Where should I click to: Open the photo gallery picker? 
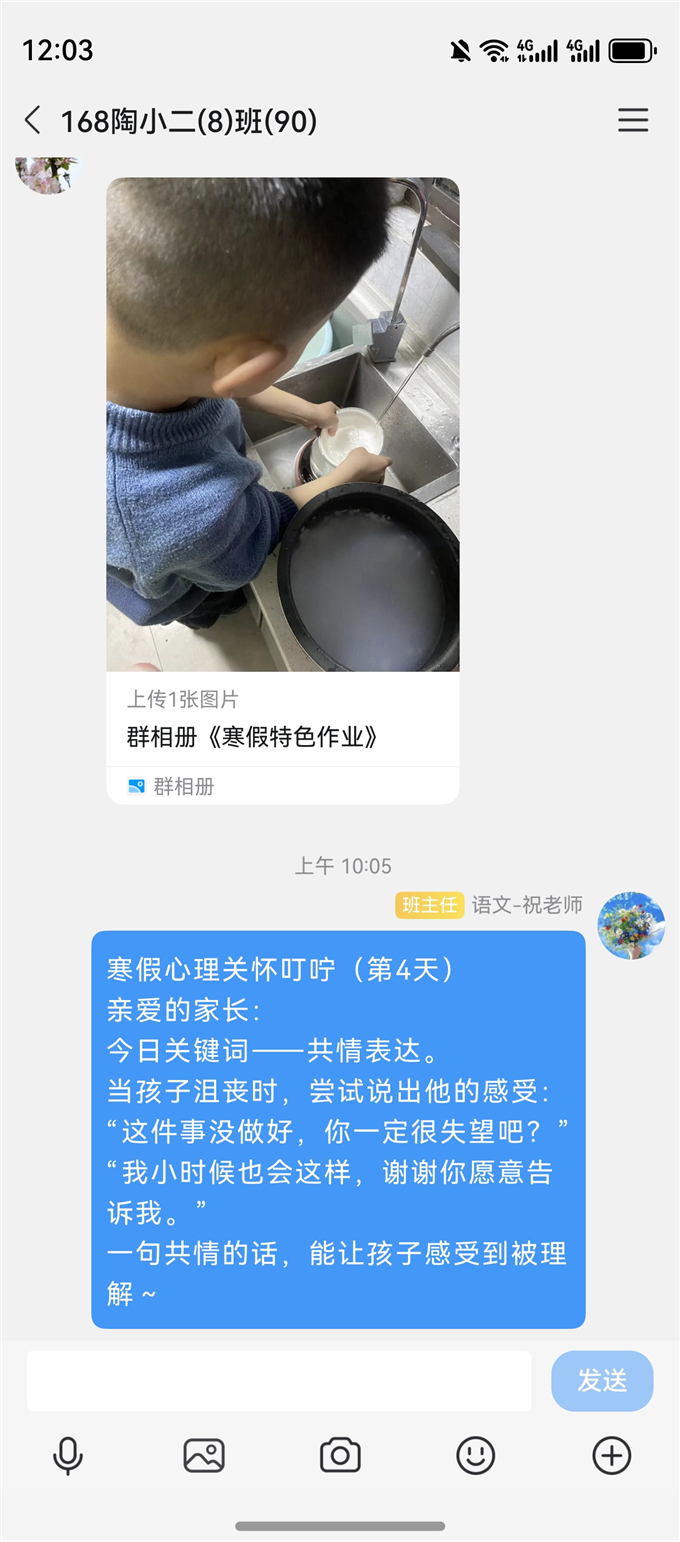(204, 1456)
